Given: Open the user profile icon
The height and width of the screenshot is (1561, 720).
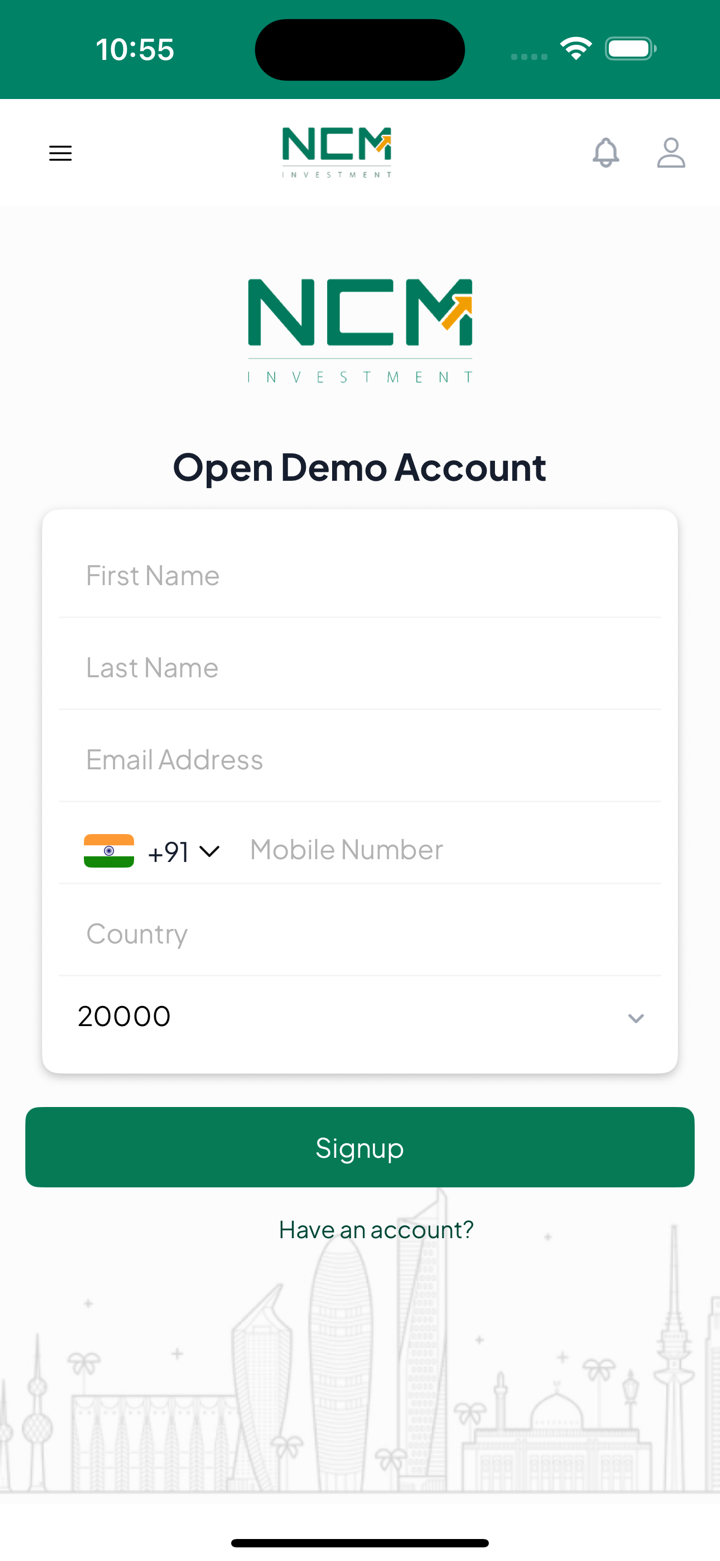Looking at the screenshot, I should point(670,153).
